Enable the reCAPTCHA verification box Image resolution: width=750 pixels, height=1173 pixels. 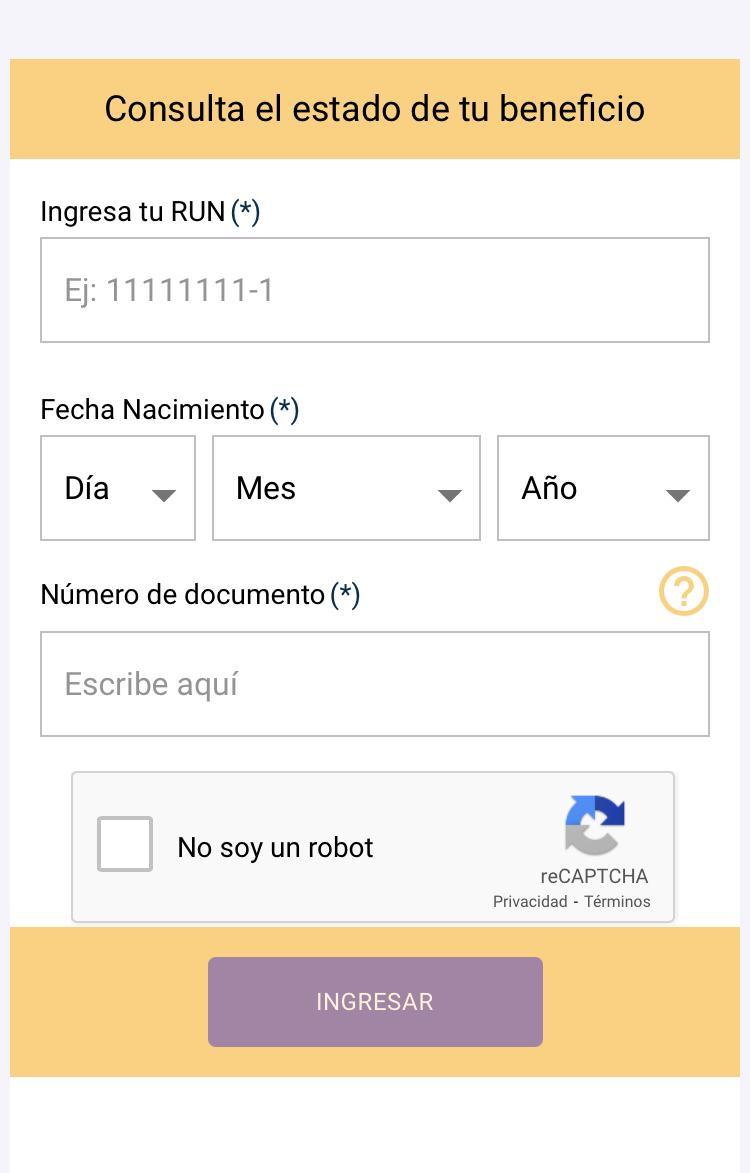tap(124, 845)
